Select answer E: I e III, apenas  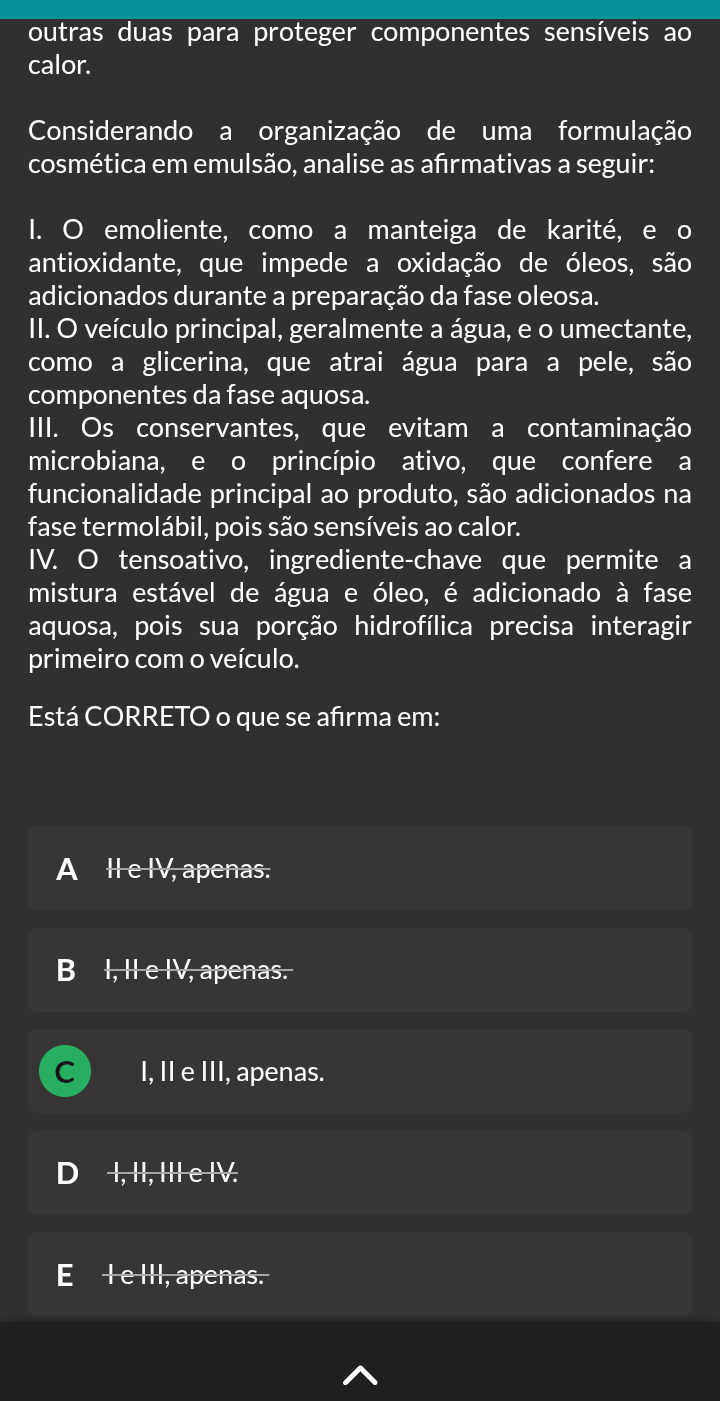click(359, 1275)
